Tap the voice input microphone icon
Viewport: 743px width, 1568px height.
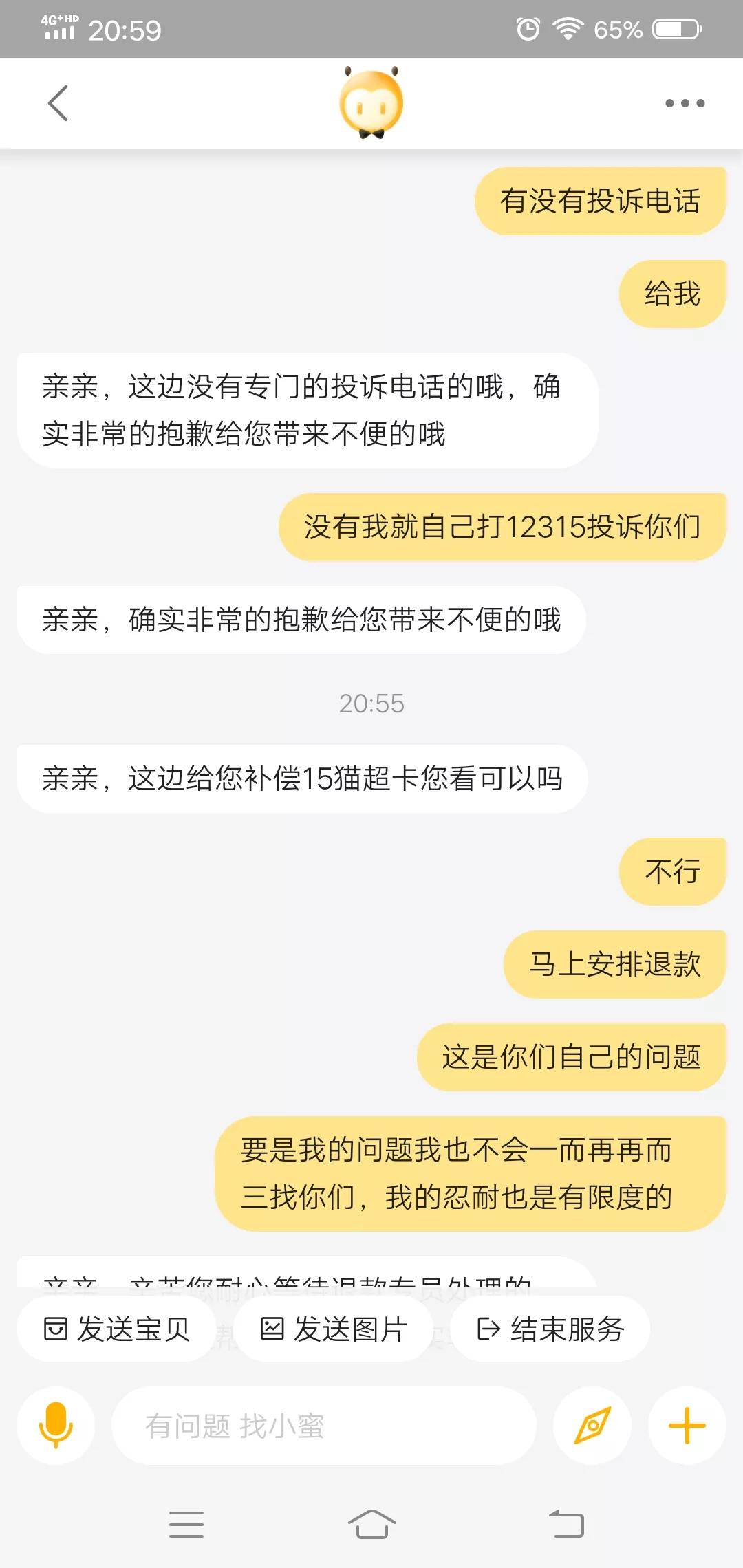pos(55,1425)
